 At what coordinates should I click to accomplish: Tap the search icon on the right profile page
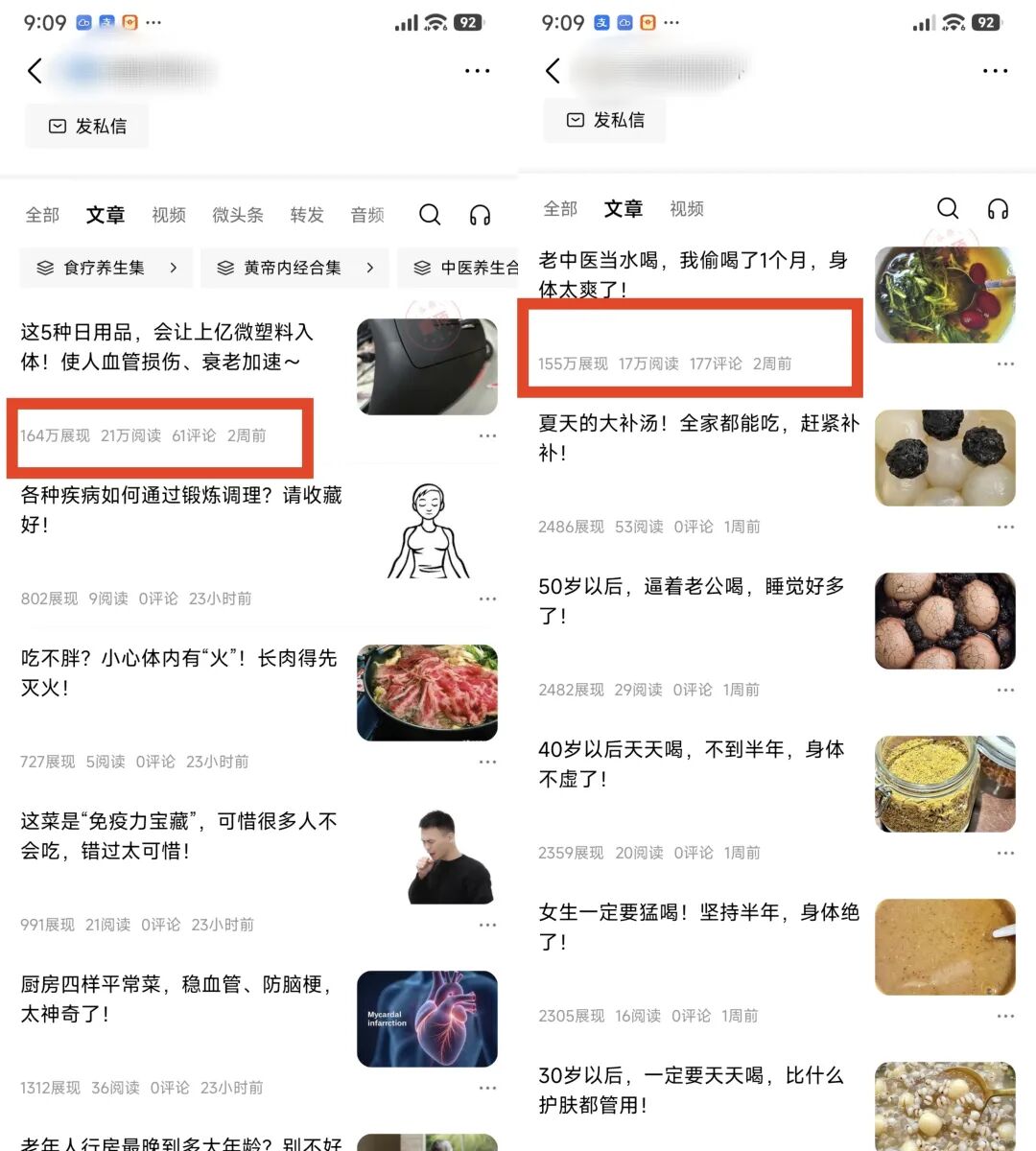pyautogui.click(x=948, y=208)
